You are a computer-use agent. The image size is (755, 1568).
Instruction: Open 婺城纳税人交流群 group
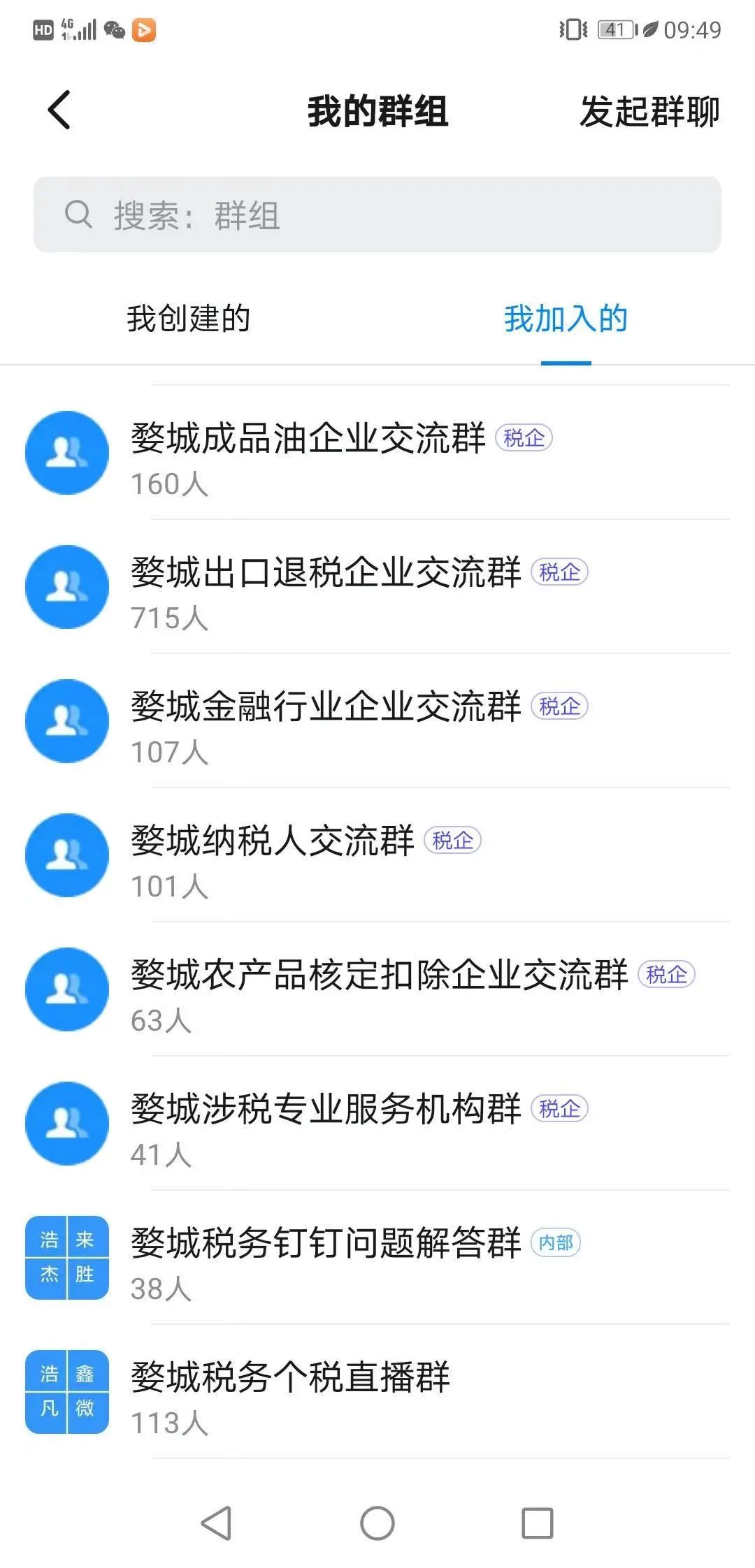point(377,855)
